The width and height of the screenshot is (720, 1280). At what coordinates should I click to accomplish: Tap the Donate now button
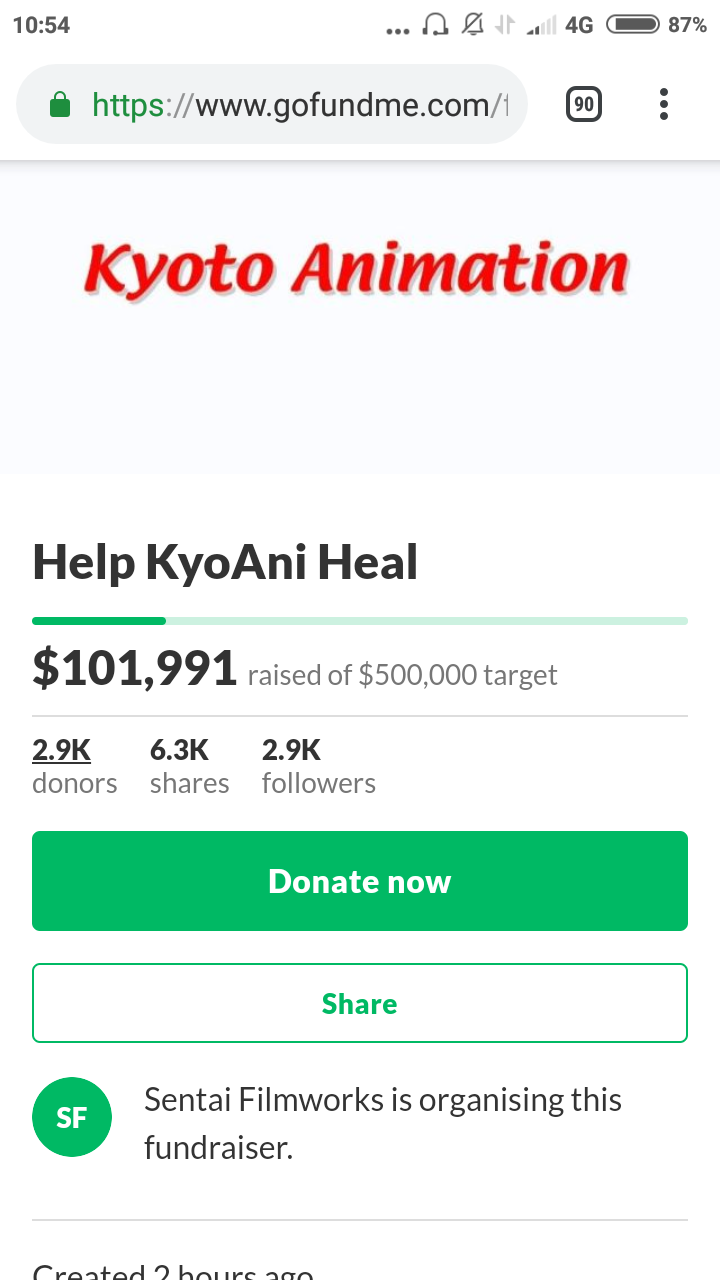(x=360, y=881)
